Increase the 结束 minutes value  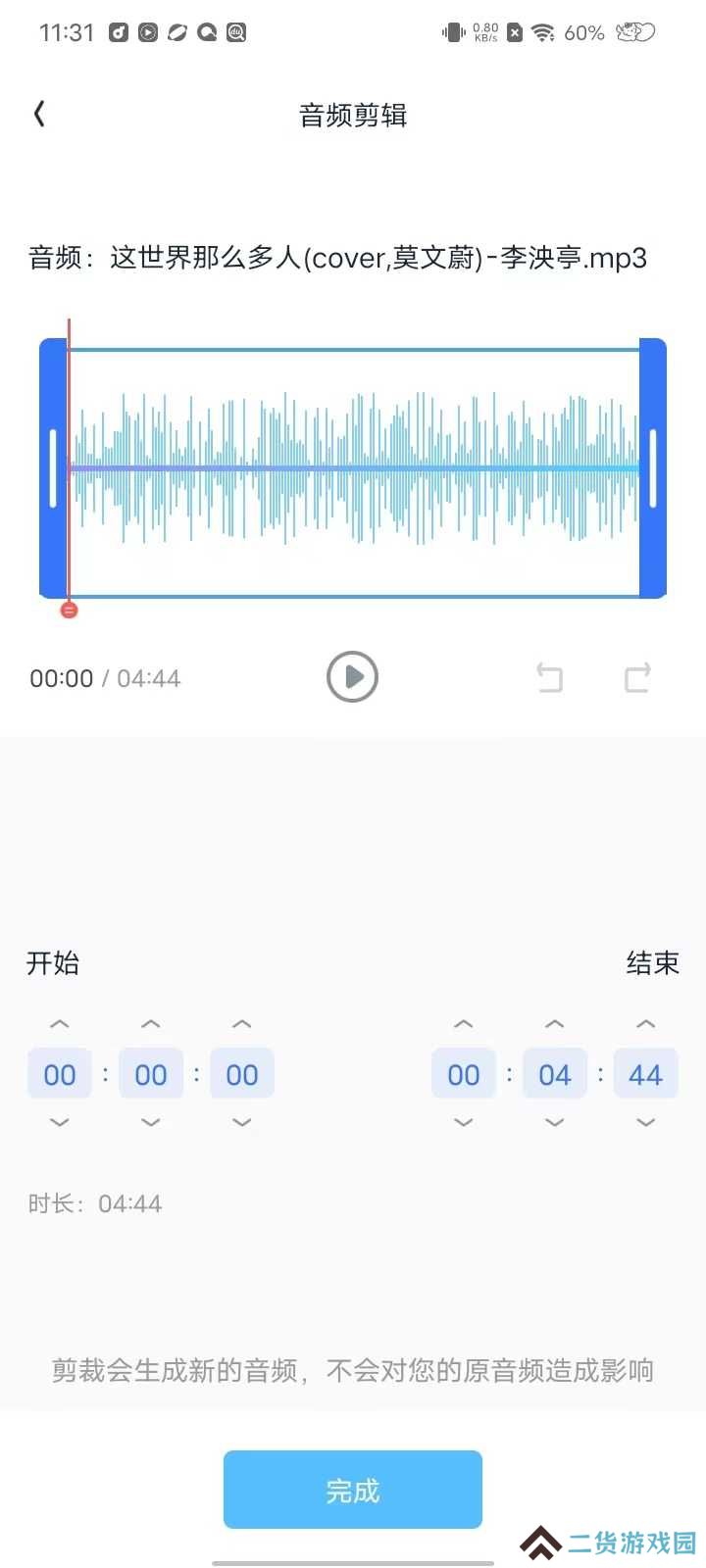[555, 1024]
